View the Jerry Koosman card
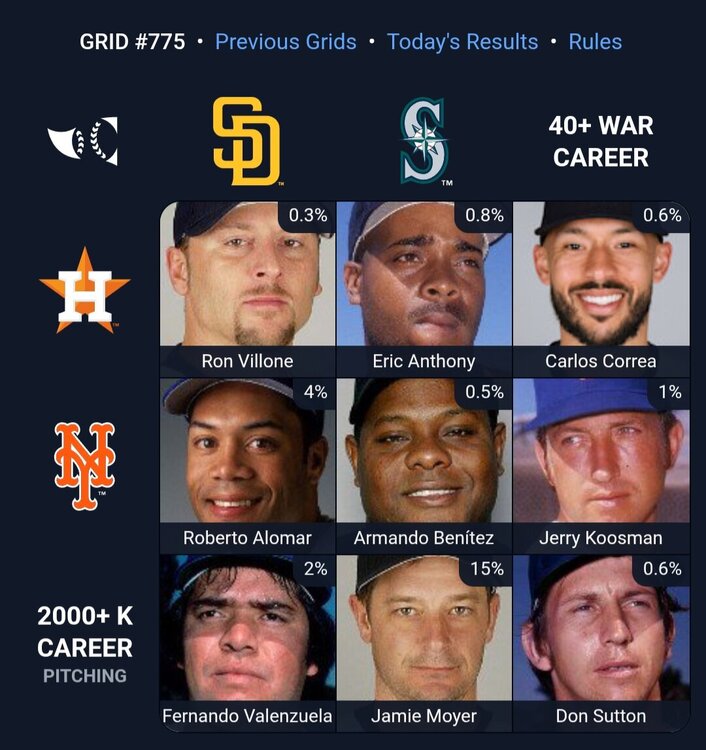This screenshot has height=750, width=706. pyautogui.click(x=601, y=465)
